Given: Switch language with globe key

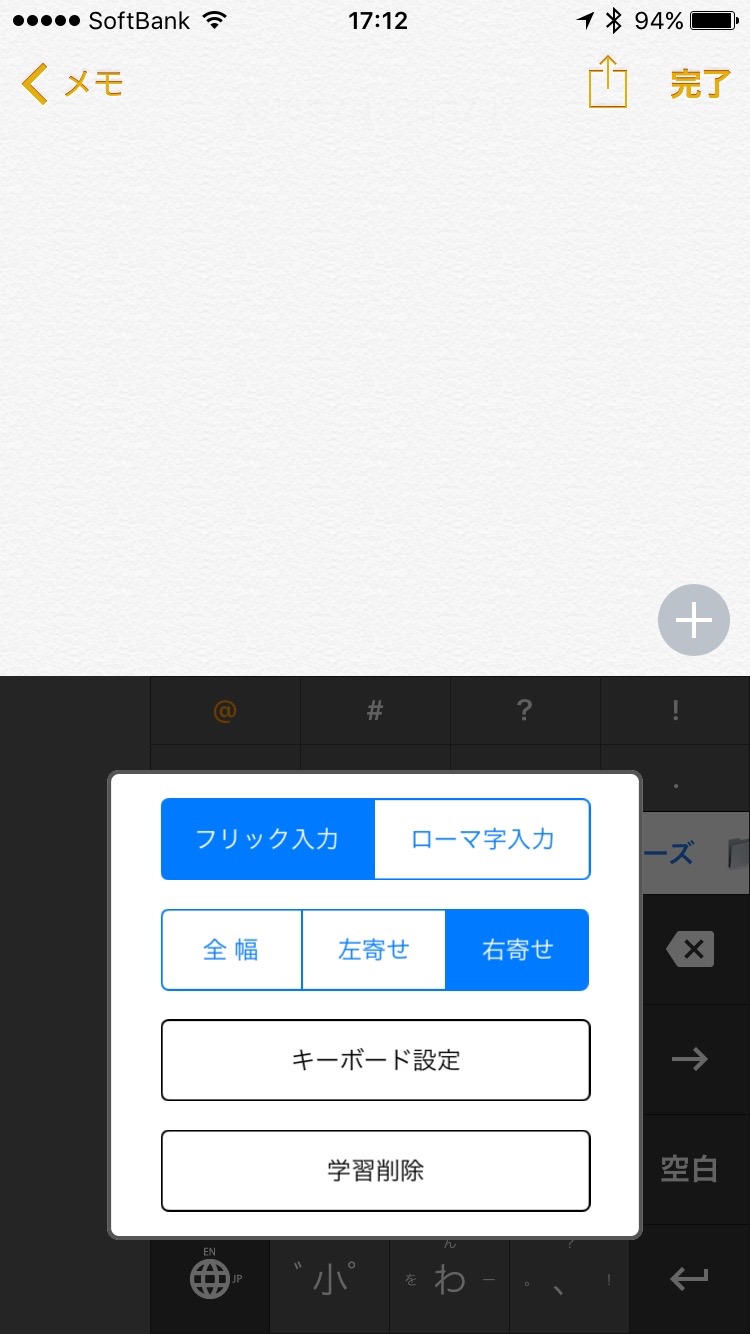Looking at the screenshot, I should click(210, 1278).
